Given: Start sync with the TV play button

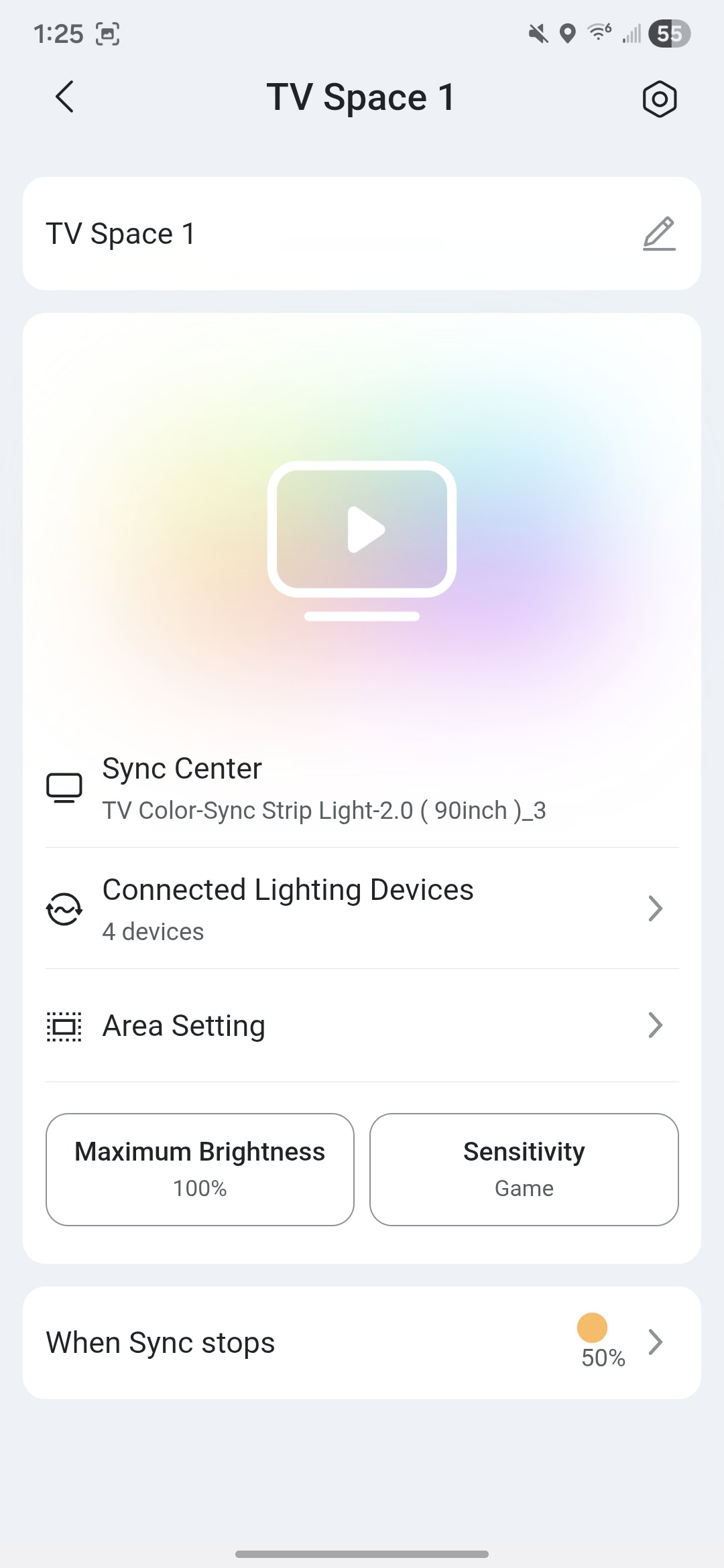Looking at the screenshot, I should click(362, 540).
